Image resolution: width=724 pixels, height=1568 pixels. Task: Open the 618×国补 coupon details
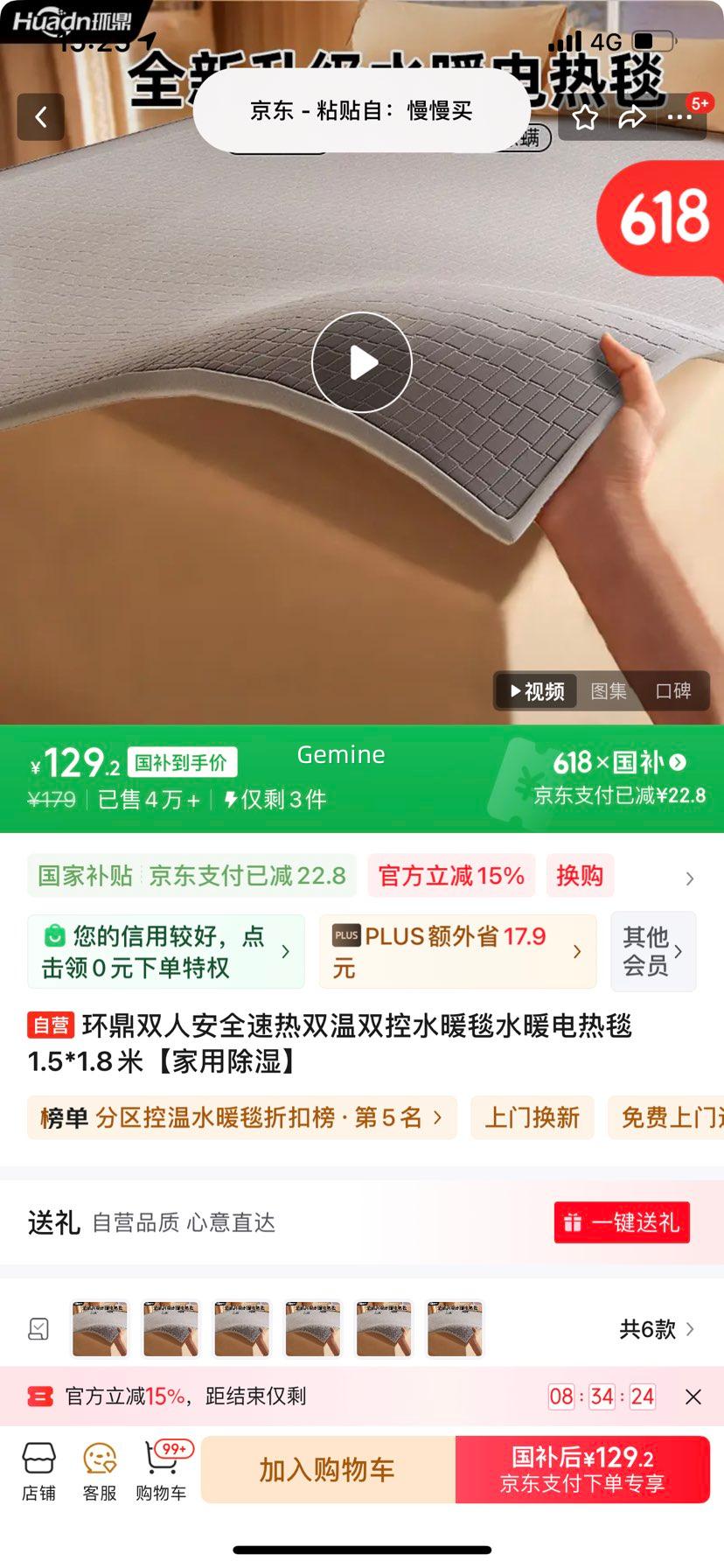[619, 763]
